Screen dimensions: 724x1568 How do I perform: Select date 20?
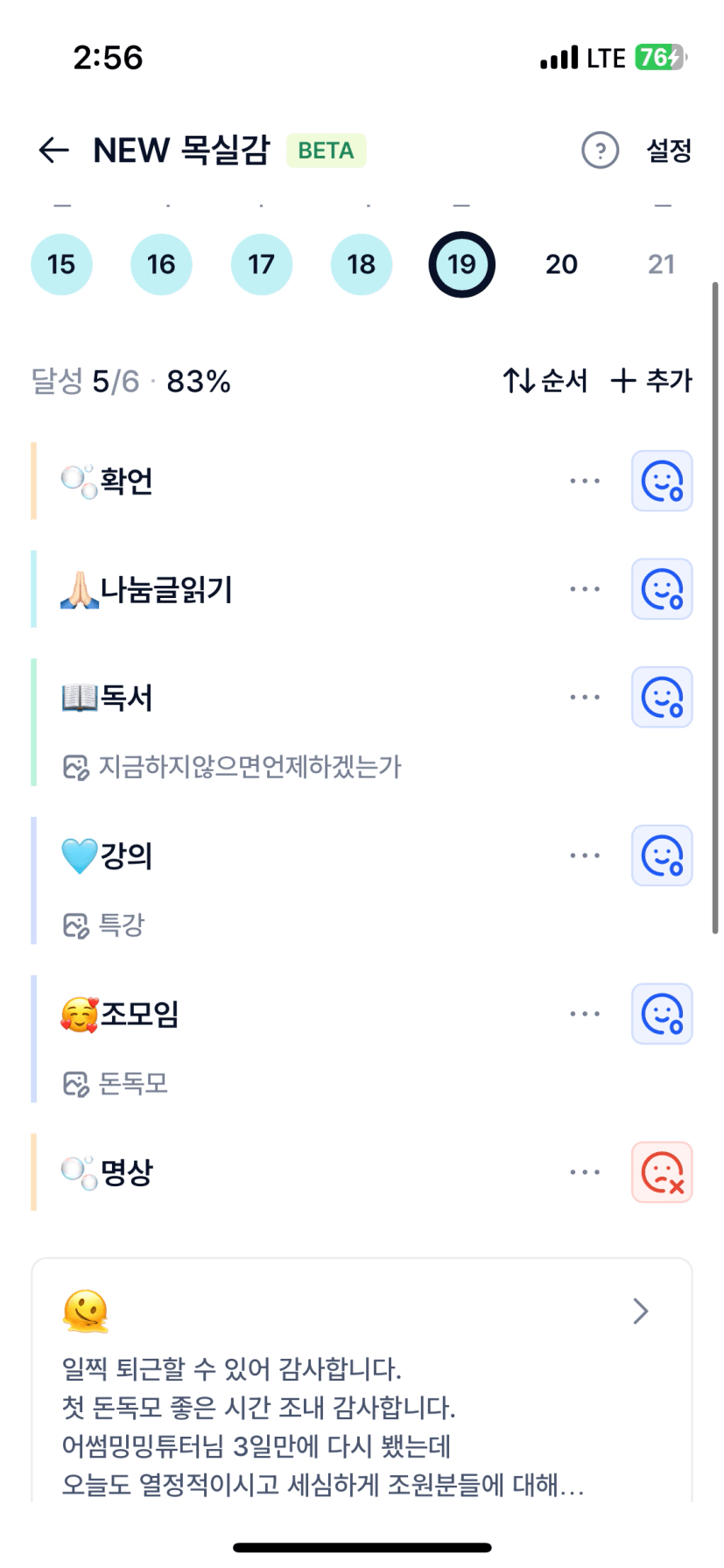pyautogui.click(x=561, y=264)
